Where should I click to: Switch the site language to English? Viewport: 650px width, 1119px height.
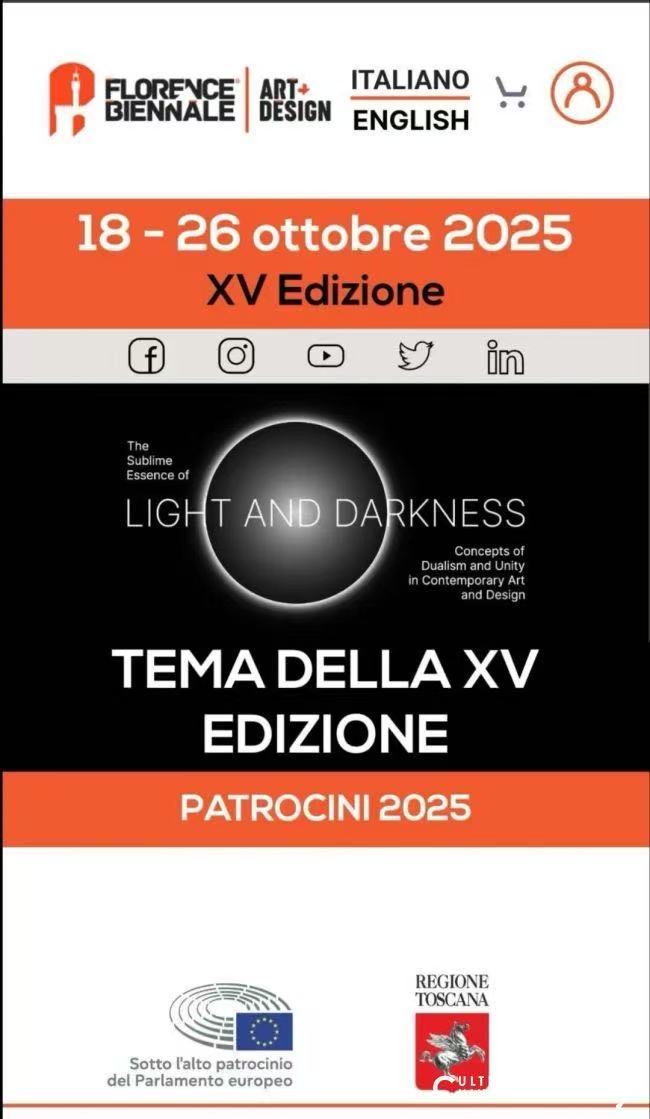tap(410, 120)
